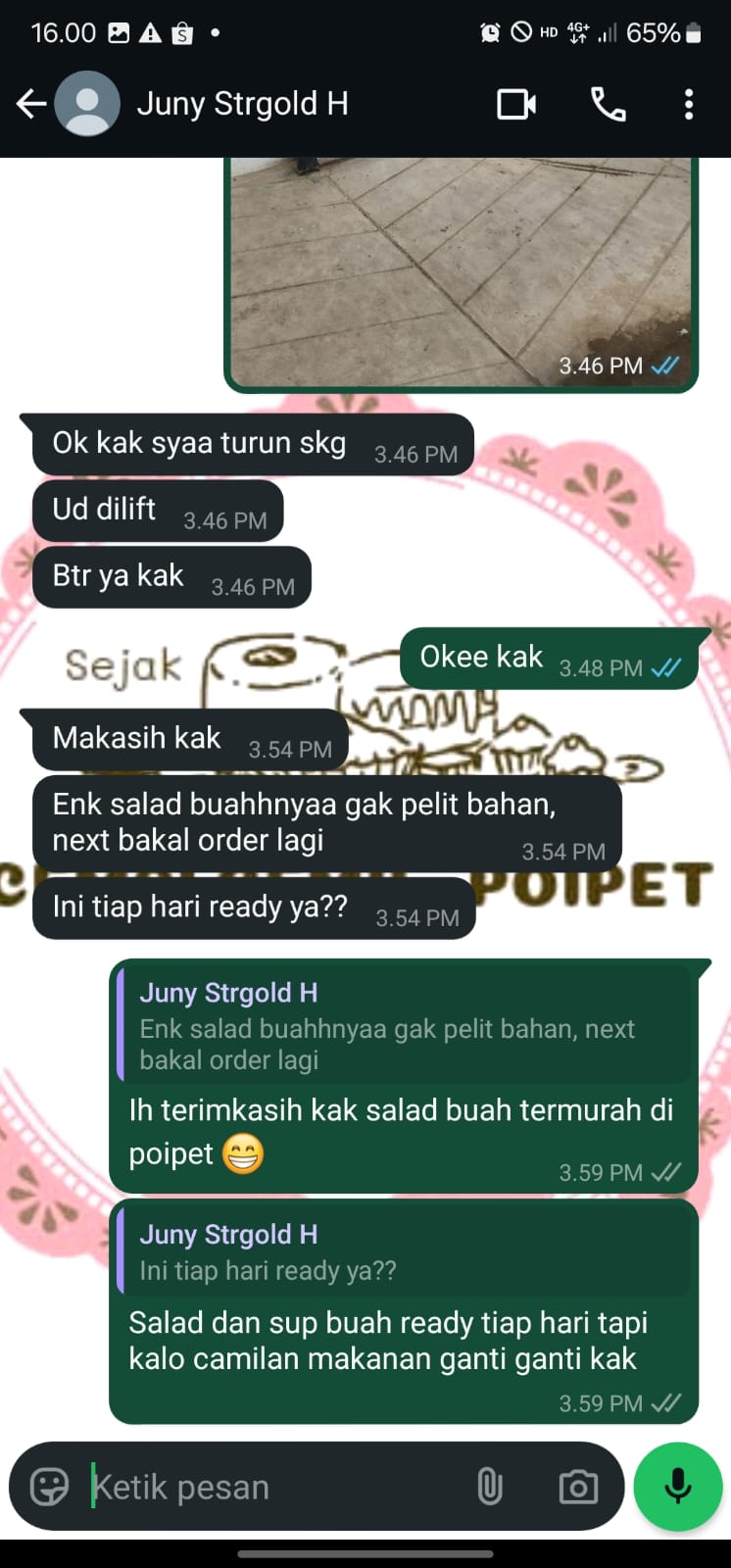Record a voice message with microphone button

pyautogui.click(x=678, y=1487)
